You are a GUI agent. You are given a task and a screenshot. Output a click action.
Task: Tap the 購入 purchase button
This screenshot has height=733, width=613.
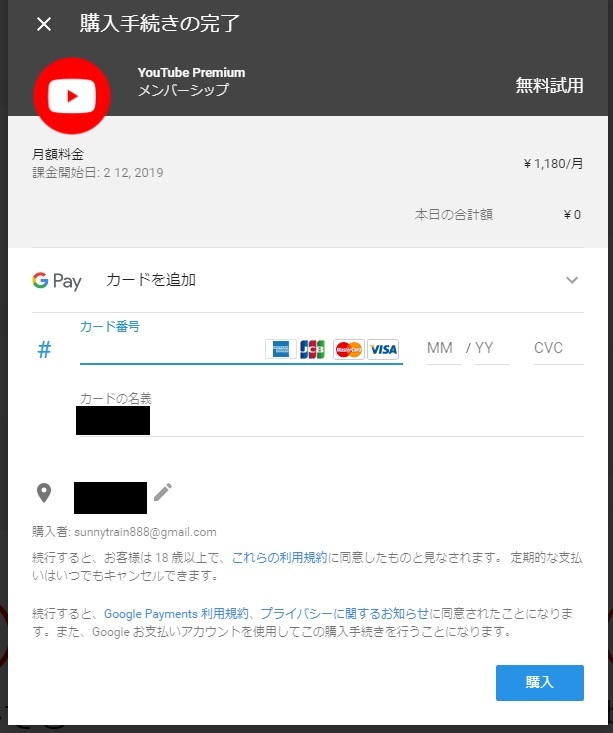[x=539, y=682]
